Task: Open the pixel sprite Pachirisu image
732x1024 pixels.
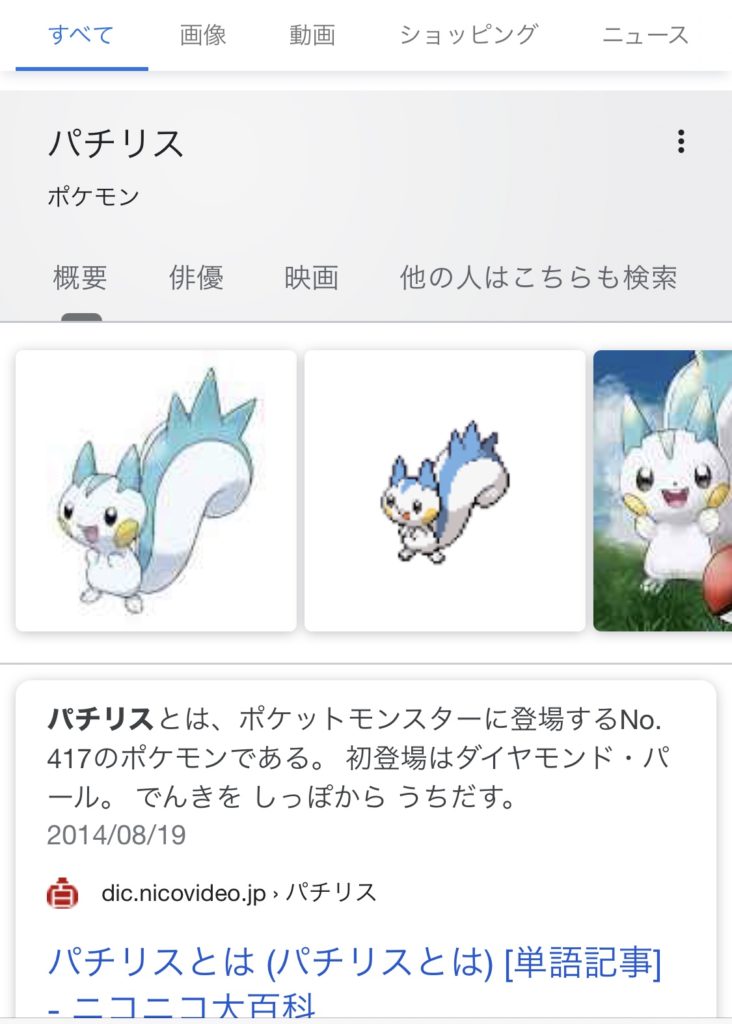Action: point(444,490)
